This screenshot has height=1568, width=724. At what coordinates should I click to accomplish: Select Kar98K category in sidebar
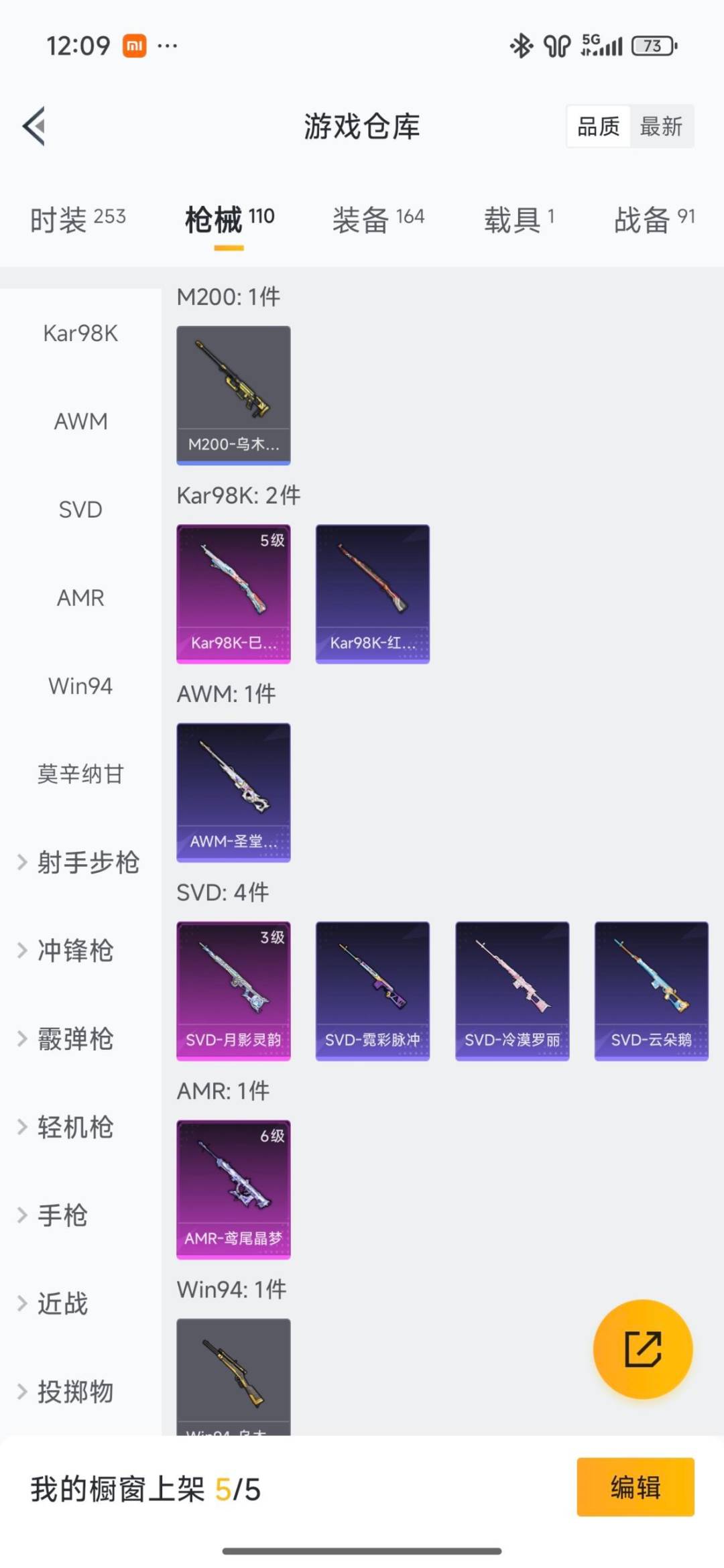[80, 333]
